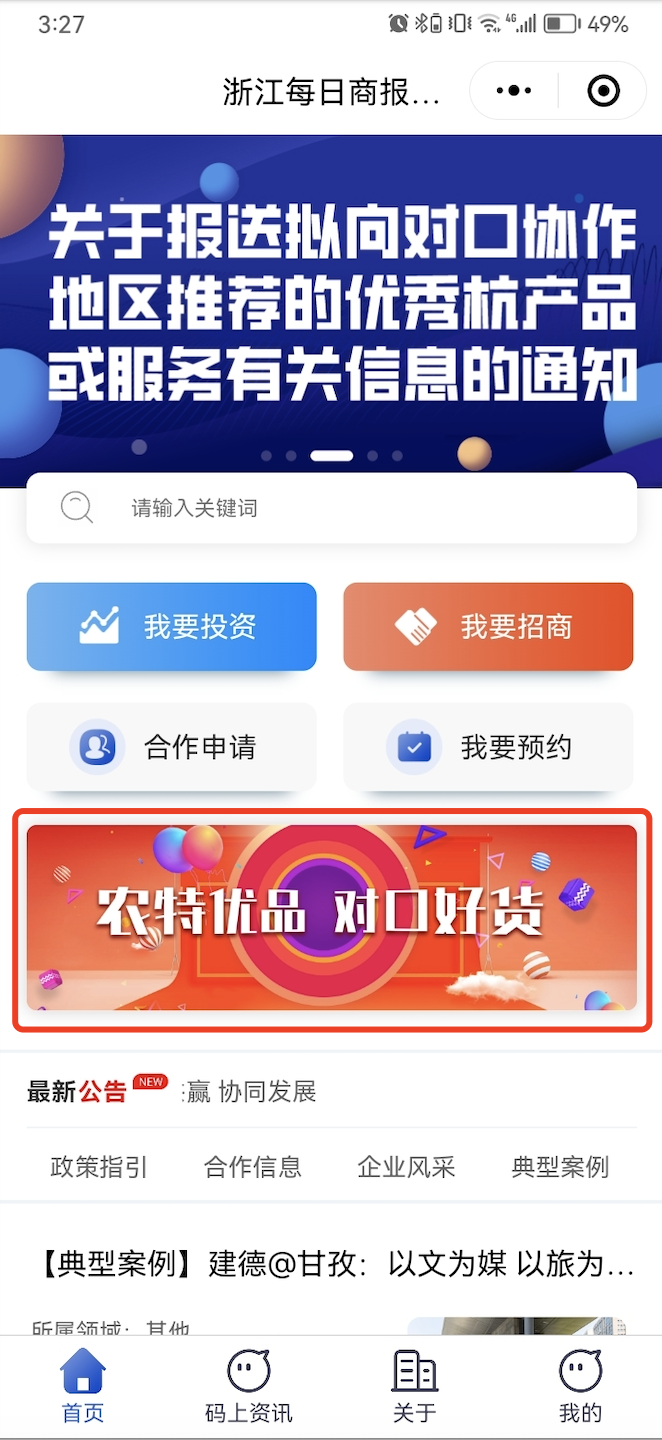This screenshot has width=662, height=1440.
Task: Open the 农特优品 对口好货 banner
Action: coord(331,917)
